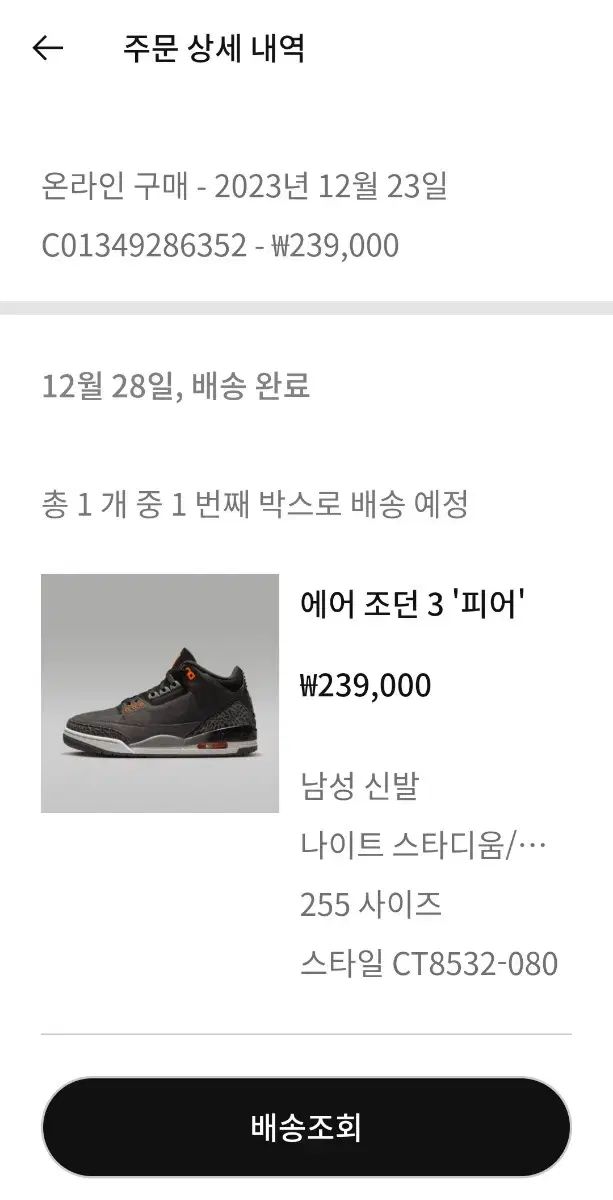Open the Air Jordan 3 product image
Viewport: 613px width, 1200px height.
point(160,693)
